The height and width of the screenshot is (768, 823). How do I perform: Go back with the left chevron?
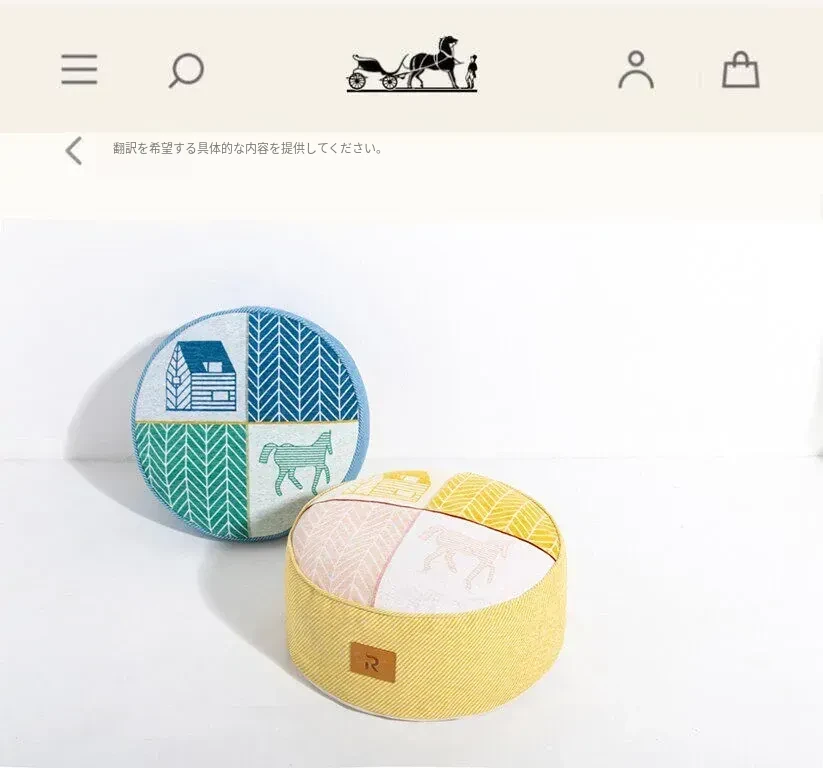pos(73,151)
